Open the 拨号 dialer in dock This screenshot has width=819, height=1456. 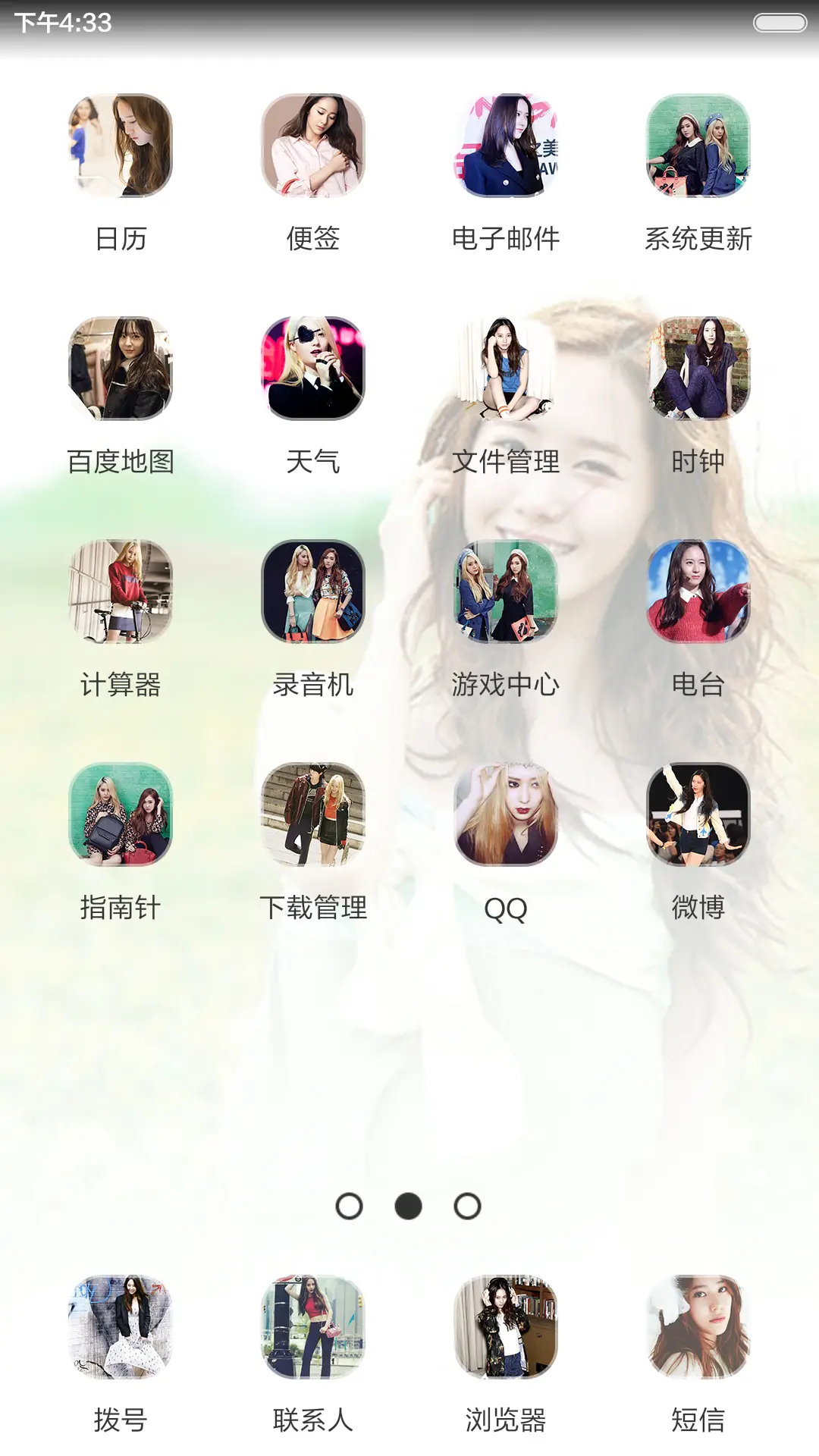[121, 1327]
